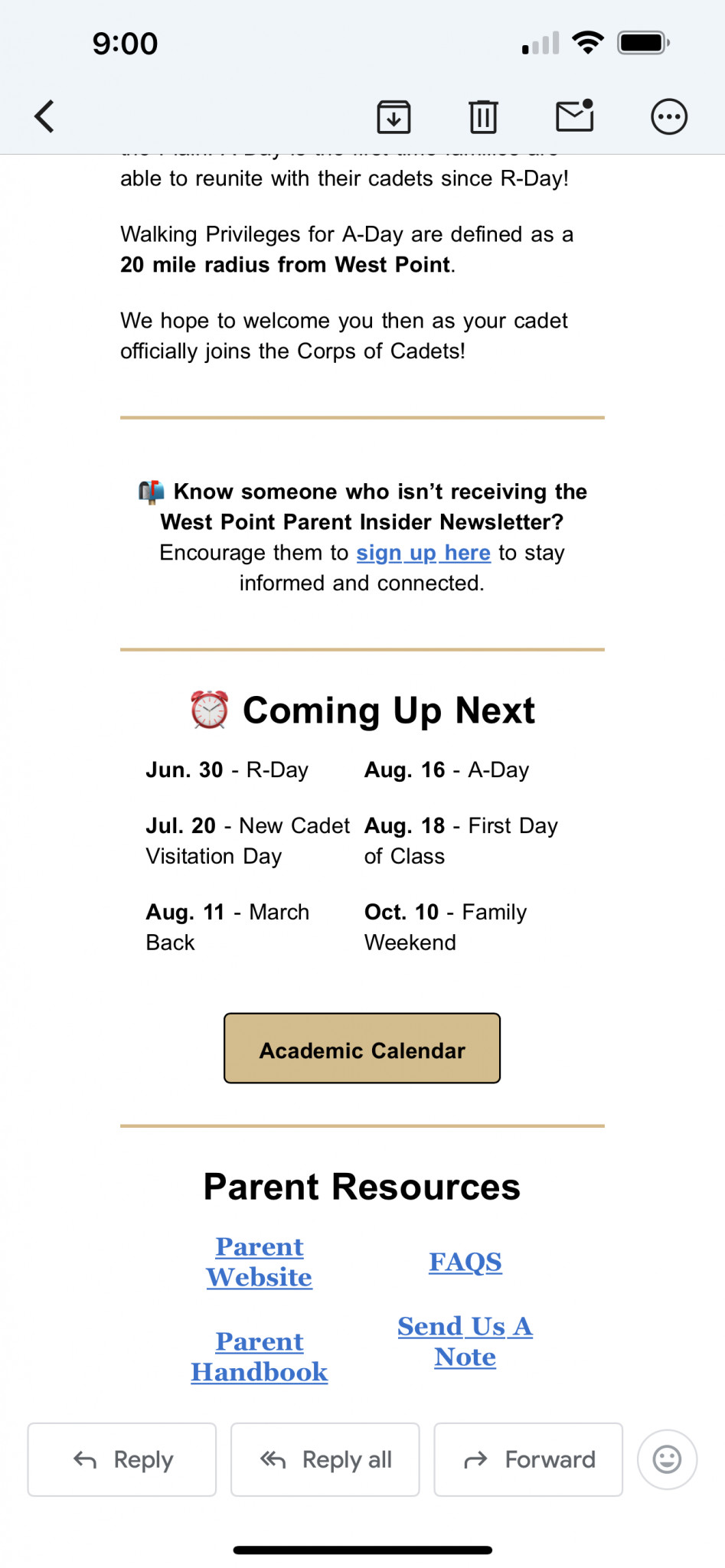Screen dimensions: 725x1568
Task: Delete this email
Action: point(483,117)
